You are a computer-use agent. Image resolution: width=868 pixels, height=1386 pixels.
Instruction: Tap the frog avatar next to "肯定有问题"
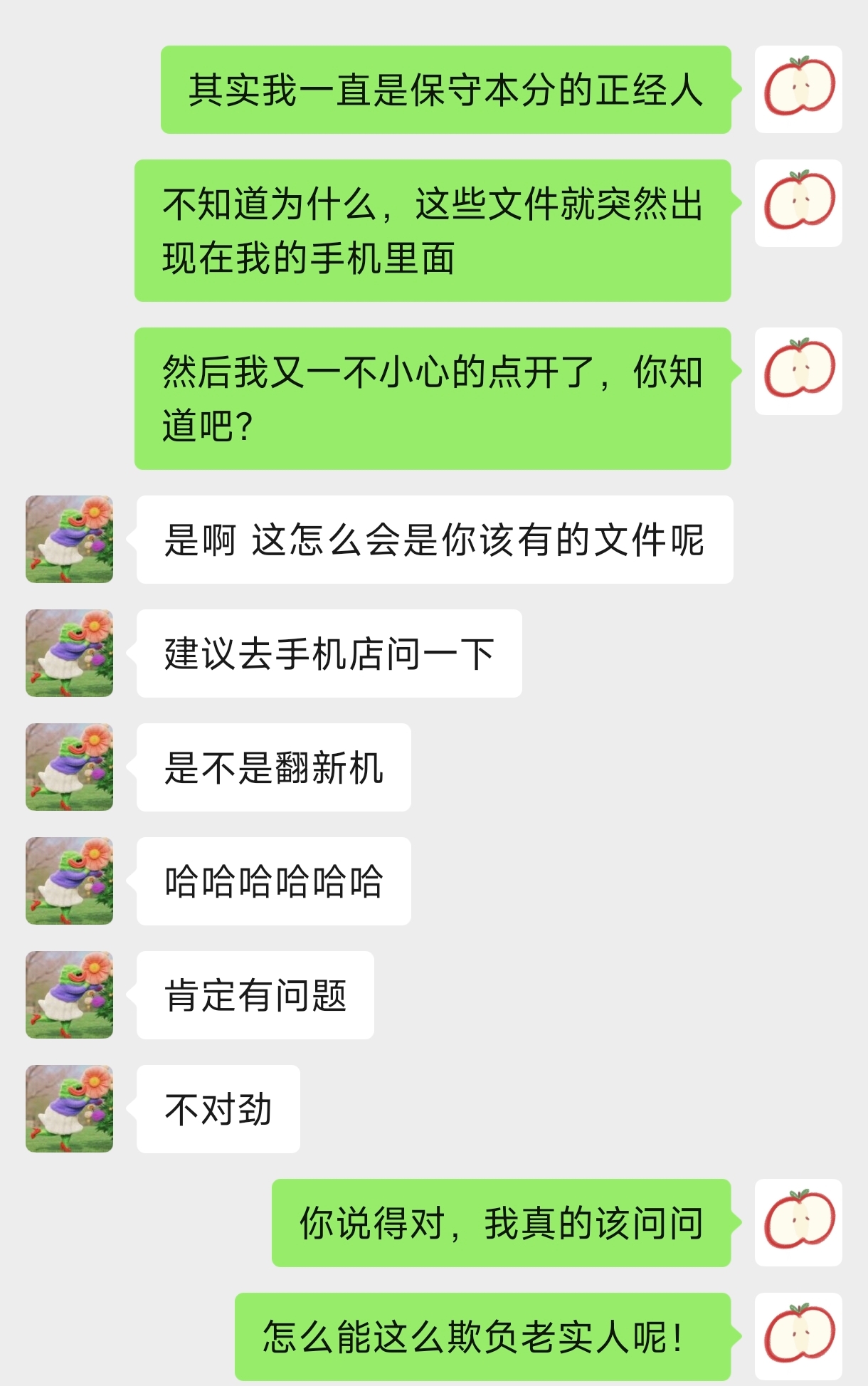[69, 994]
